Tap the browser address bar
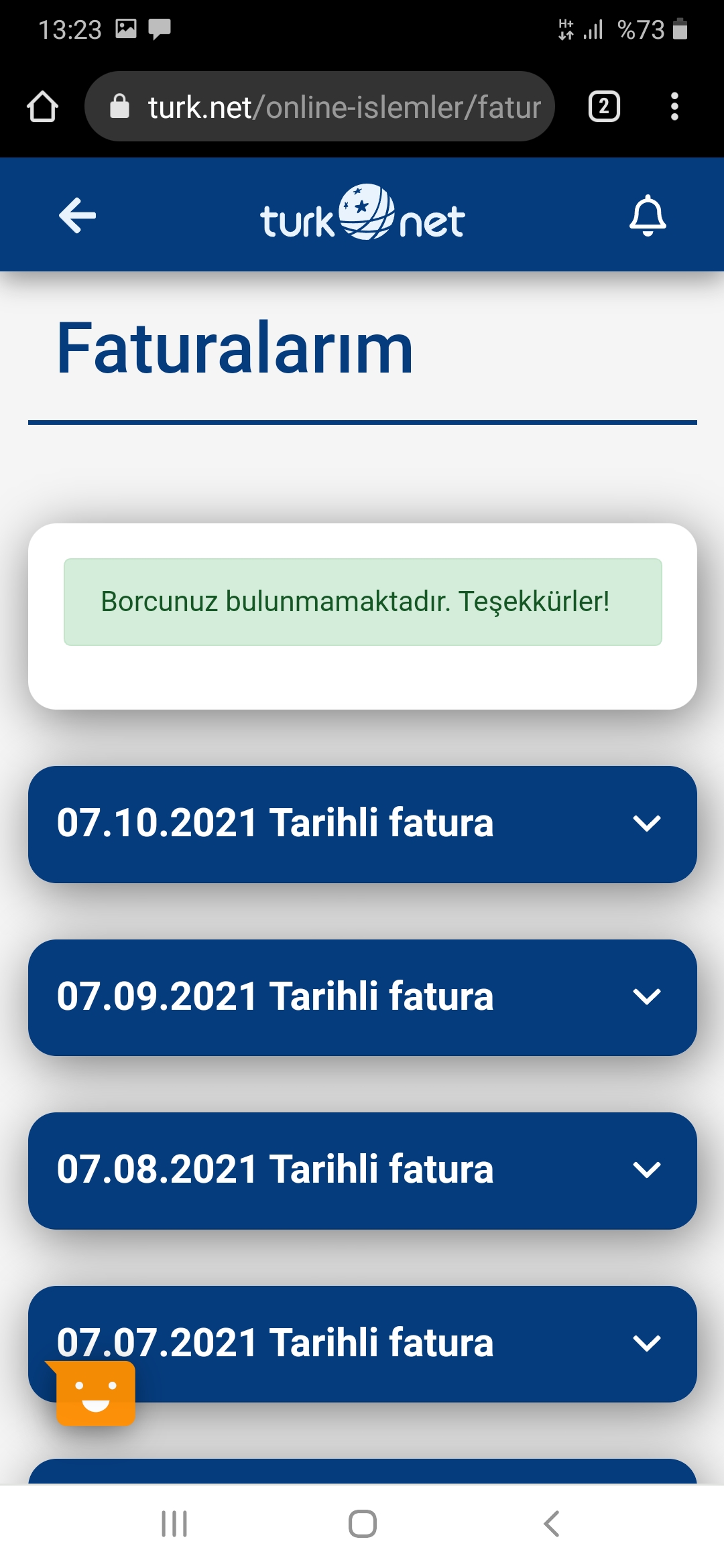724x1568 pixels. (x=320, y=107)
